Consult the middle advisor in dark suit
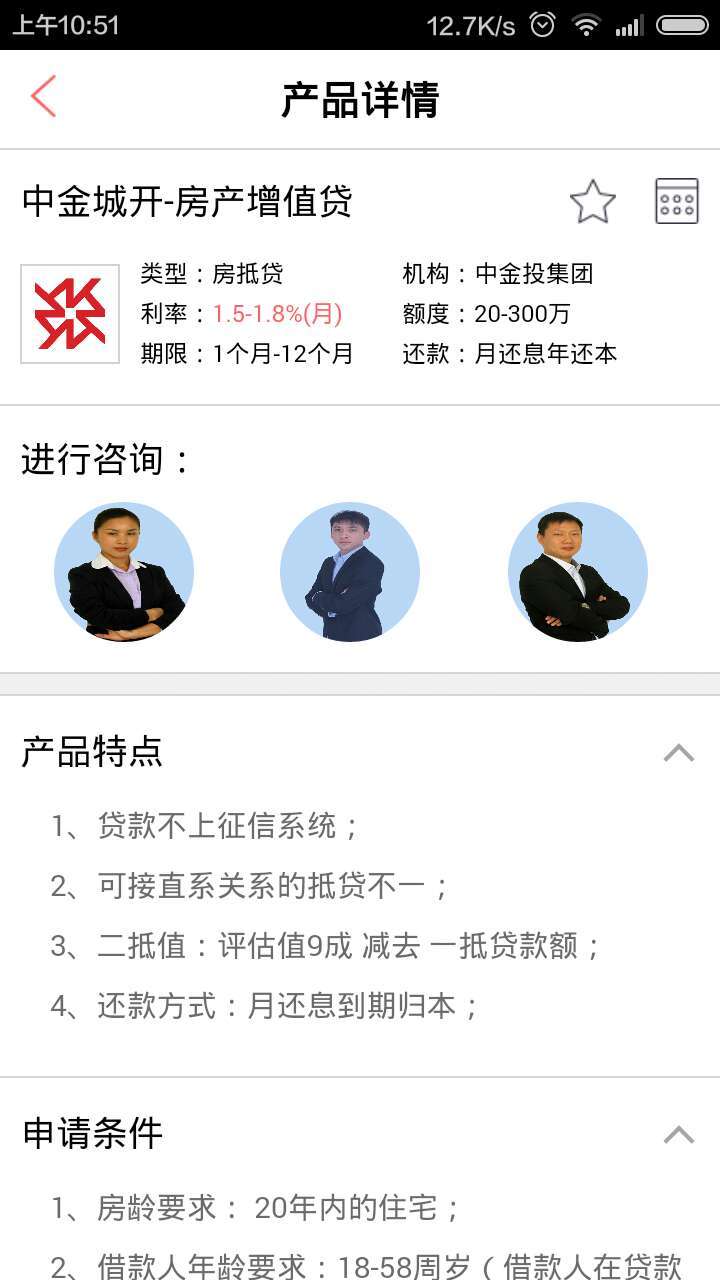The image size is (720, 1280). (x=350, y=572)
